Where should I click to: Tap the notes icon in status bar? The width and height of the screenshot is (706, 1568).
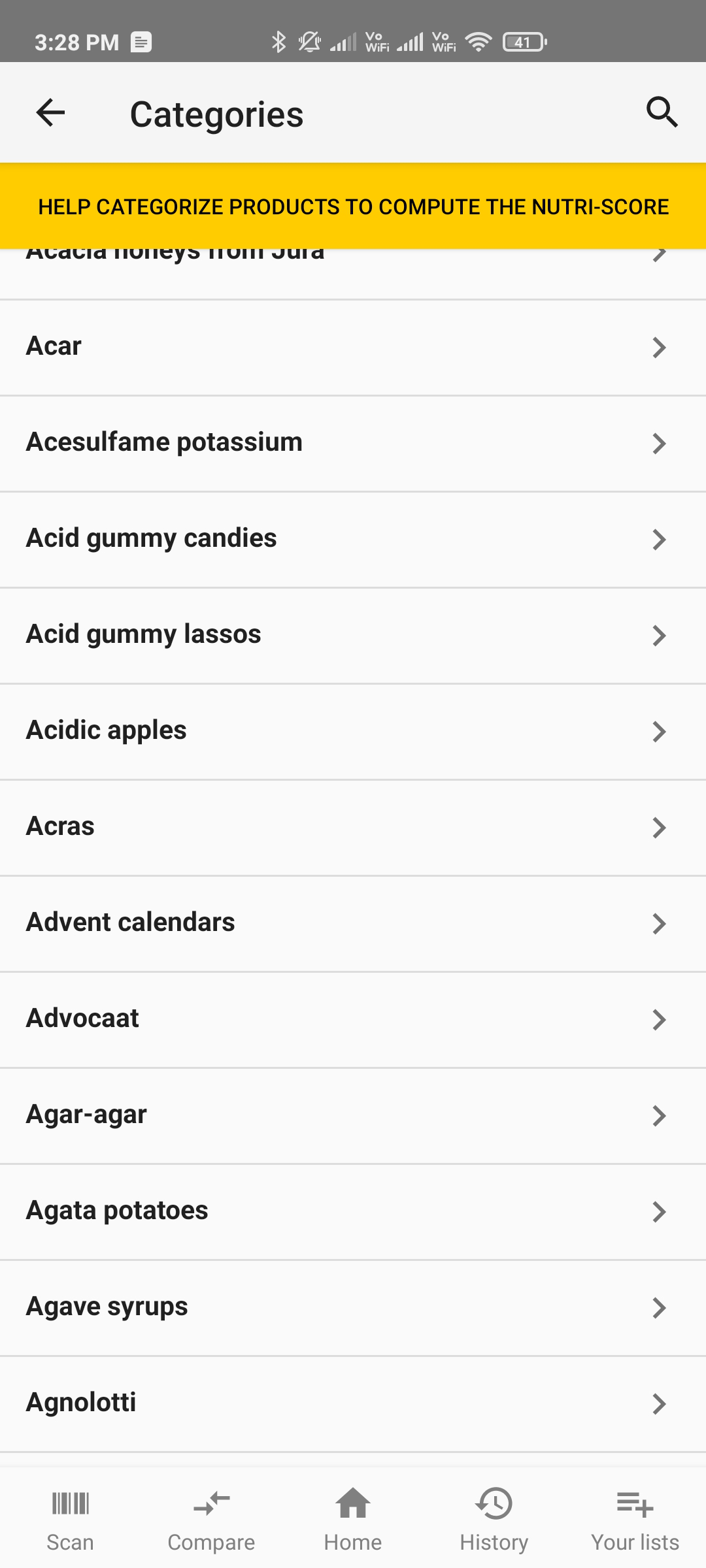pyautogui.click(x=141, y=41)
